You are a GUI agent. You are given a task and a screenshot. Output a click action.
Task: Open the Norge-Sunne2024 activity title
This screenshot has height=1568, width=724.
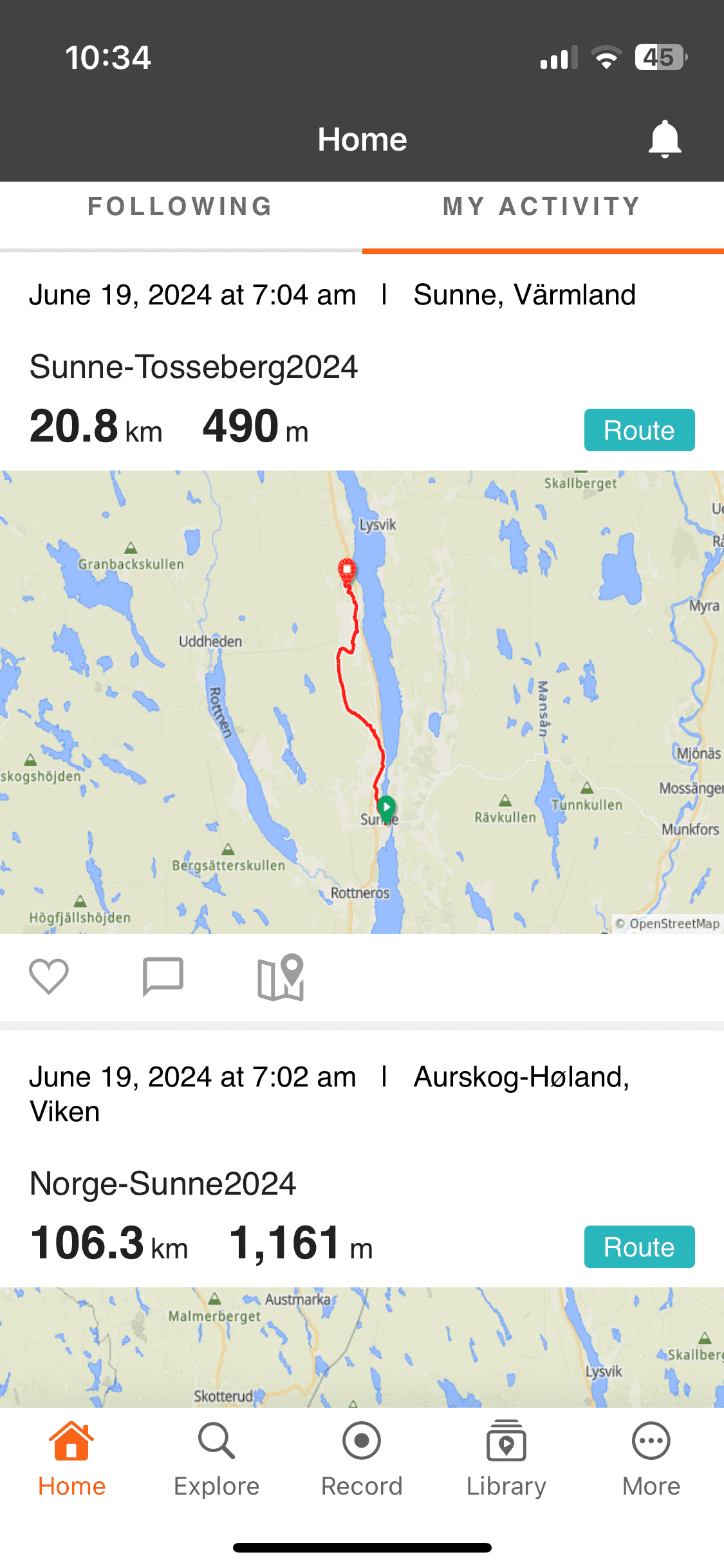(x=163, y=1184)
